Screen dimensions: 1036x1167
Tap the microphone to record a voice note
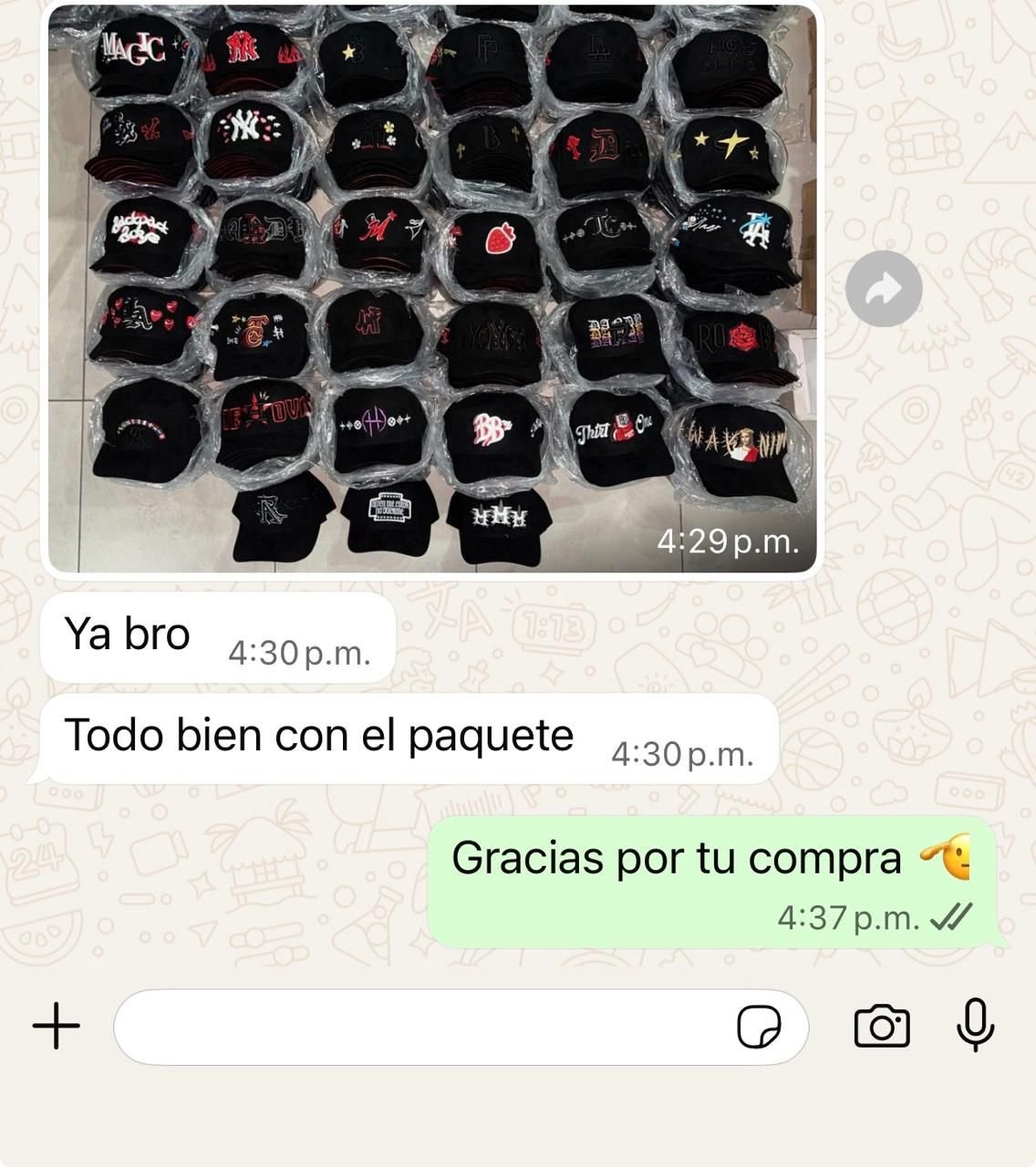coord(974,1025)
